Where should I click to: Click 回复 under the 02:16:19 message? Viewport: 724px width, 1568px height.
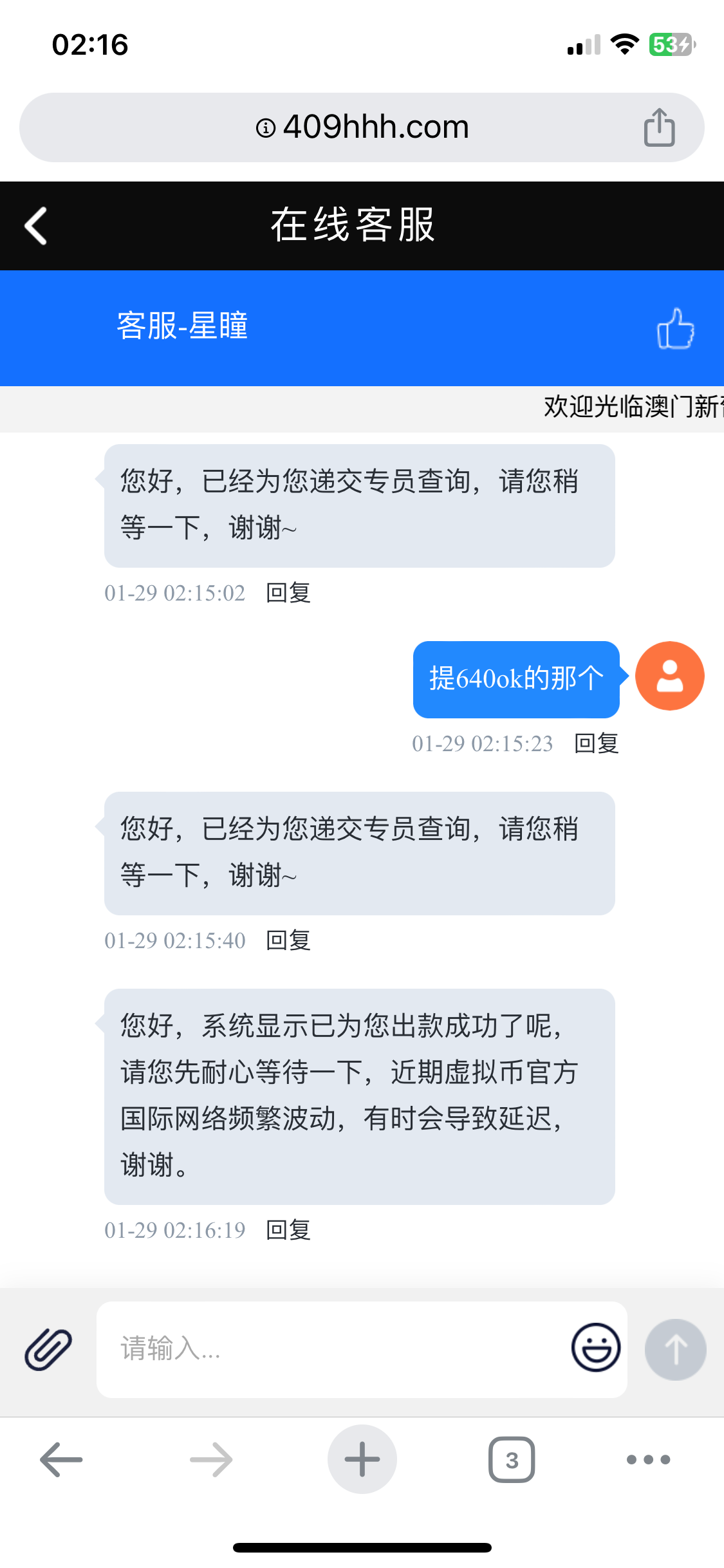pyautogui.click(x=288, y=1230)
